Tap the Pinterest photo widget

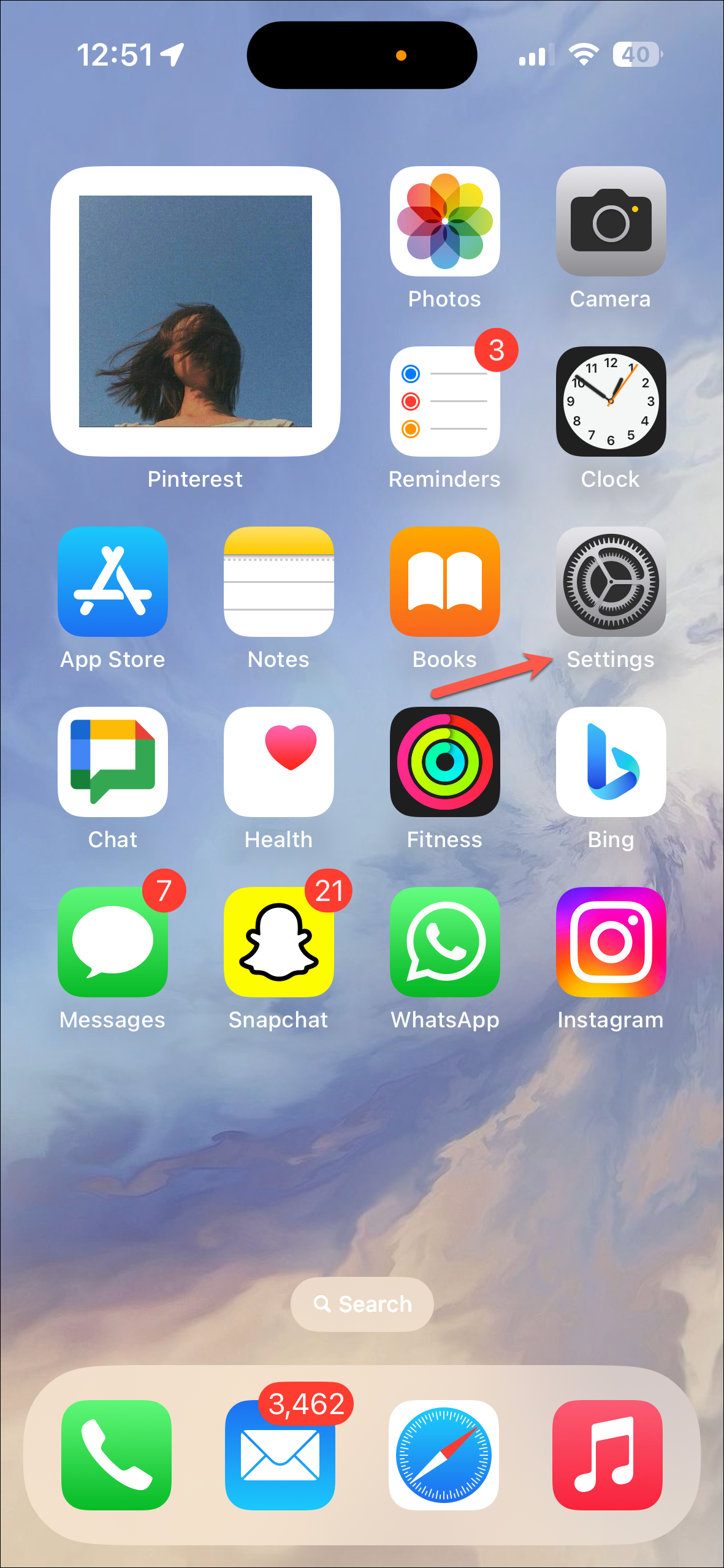196,311
